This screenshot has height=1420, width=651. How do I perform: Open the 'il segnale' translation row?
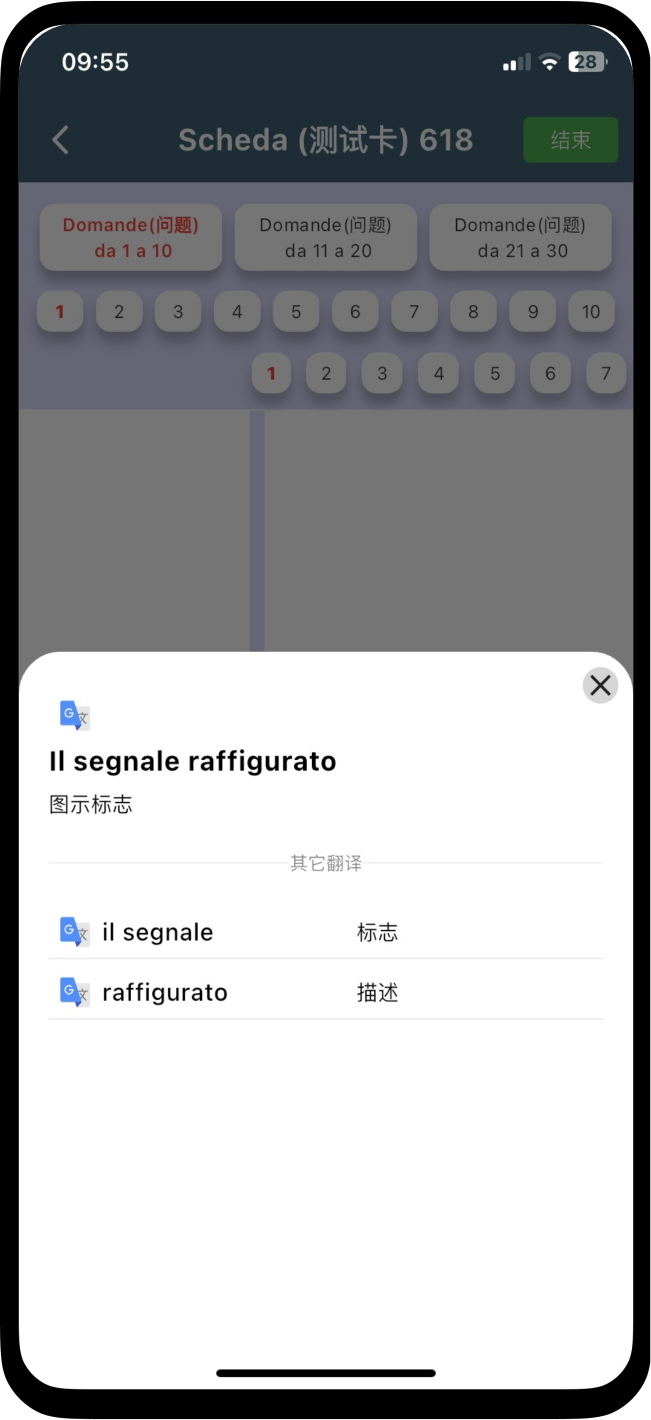point(325,932)
